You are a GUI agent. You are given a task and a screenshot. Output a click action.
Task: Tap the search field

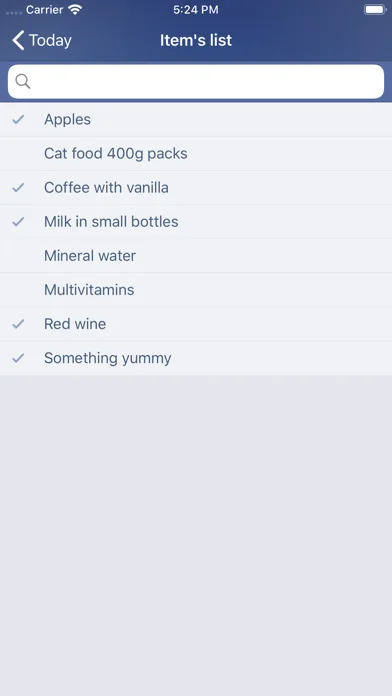click(x=196, y=82)
